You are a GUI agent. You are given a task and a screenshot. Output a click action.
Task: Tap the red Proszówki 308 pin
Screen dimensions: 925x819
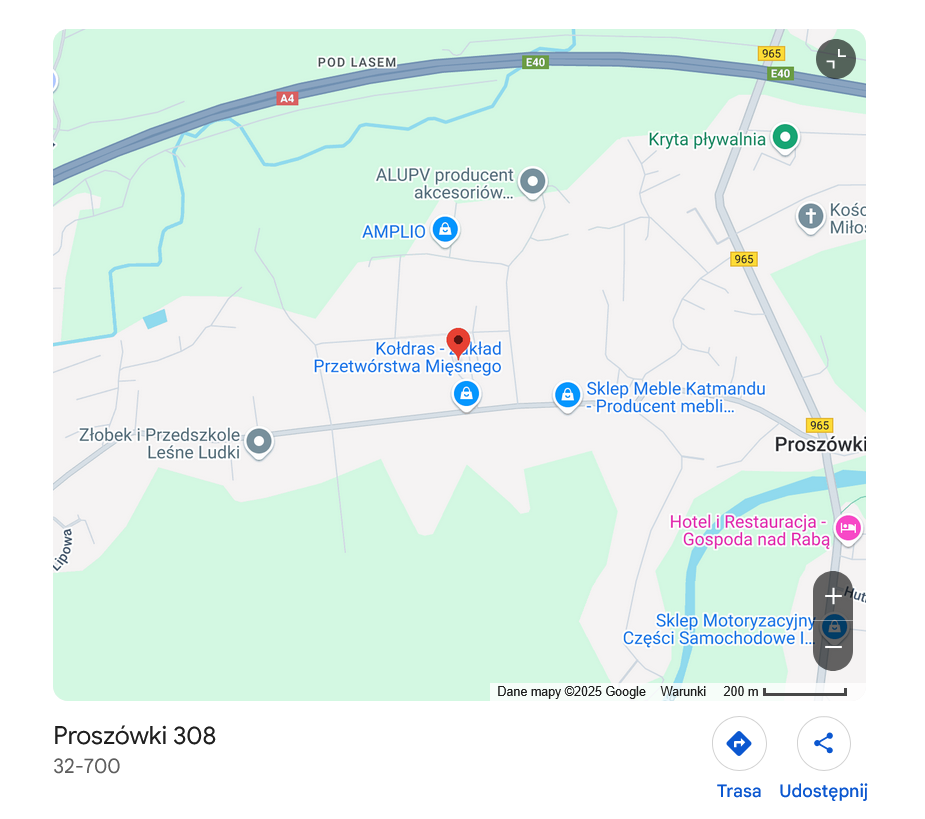[458, 342]
